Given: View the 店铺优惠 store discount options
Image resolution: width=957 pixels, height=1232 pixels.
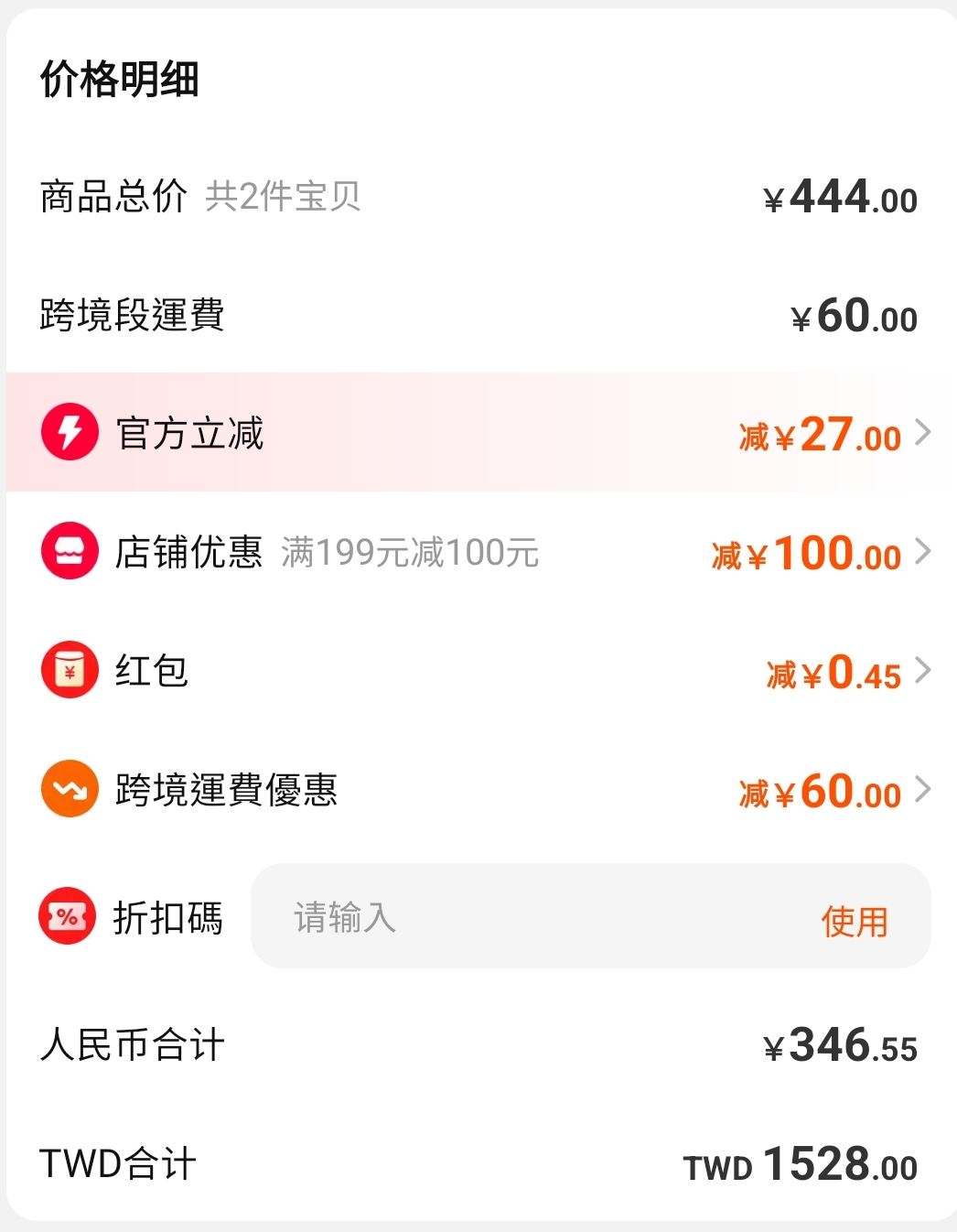Looking at the screenshot, I should pyautogui.click(x=922, y=552).
